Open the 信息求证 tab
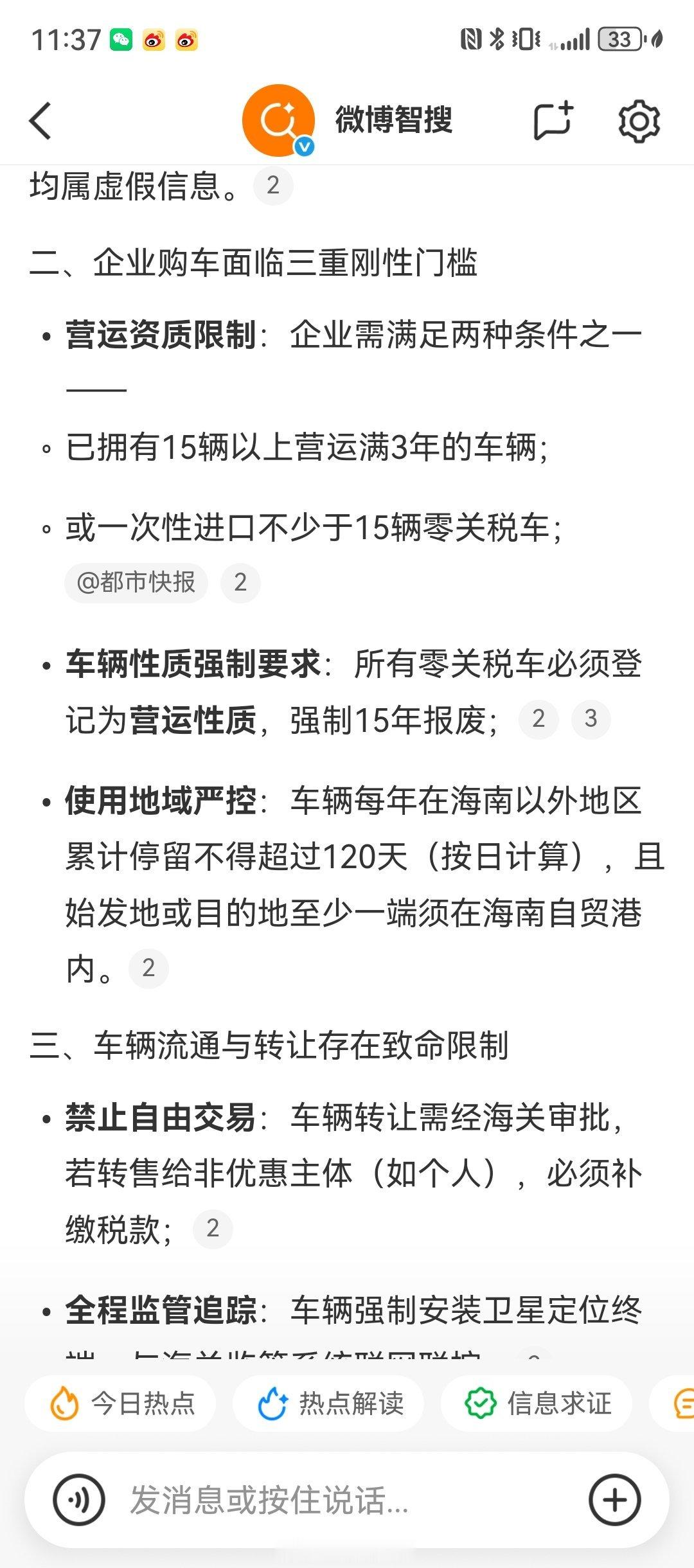Image resolution: width=694 pixels, height=1568 pixels. (x=533, y=1403)
